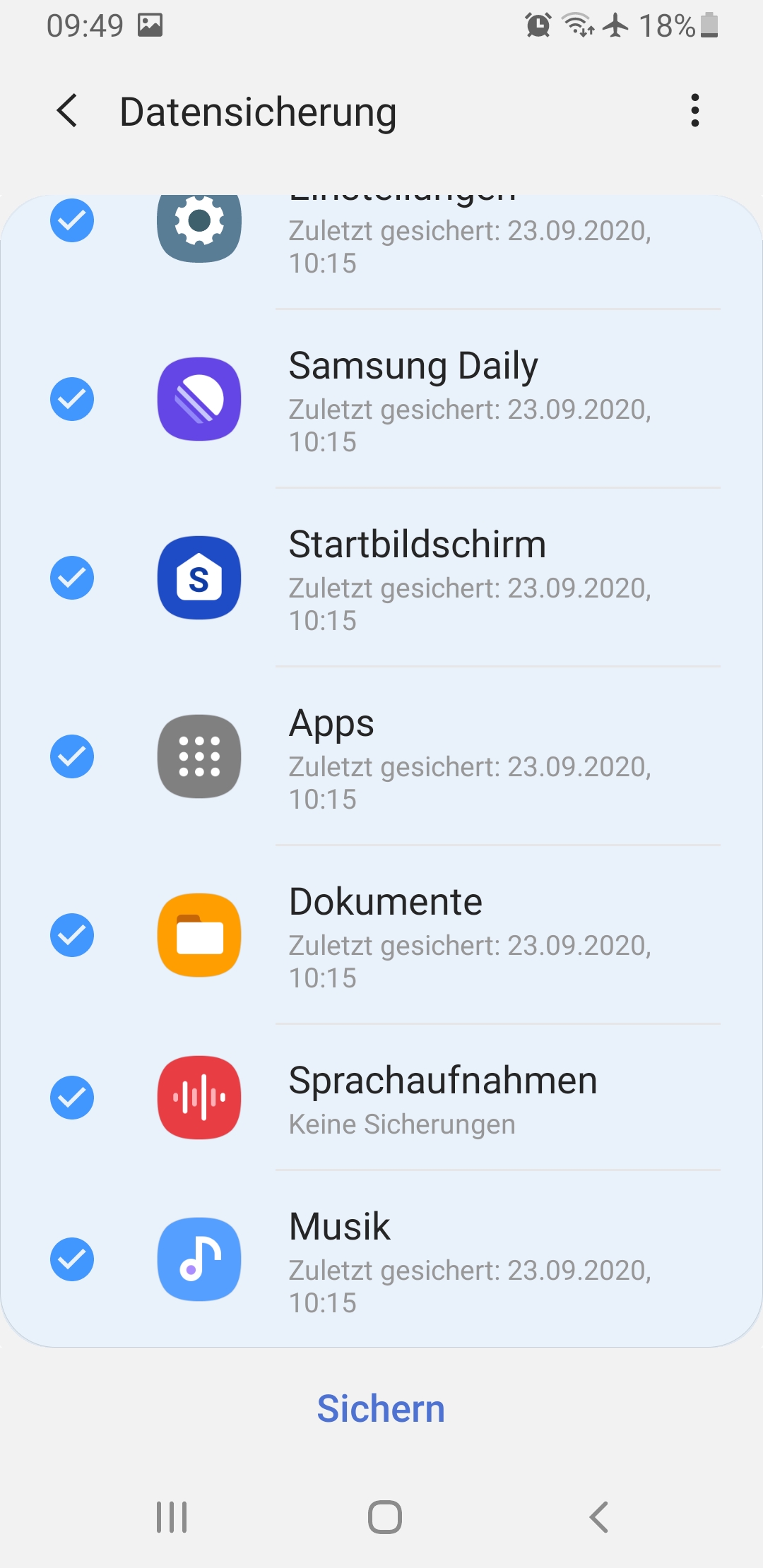The width and height of the screenshot is (763, 1568).
Task: Open the three-dot overflow menu
Action: (695, 111)
